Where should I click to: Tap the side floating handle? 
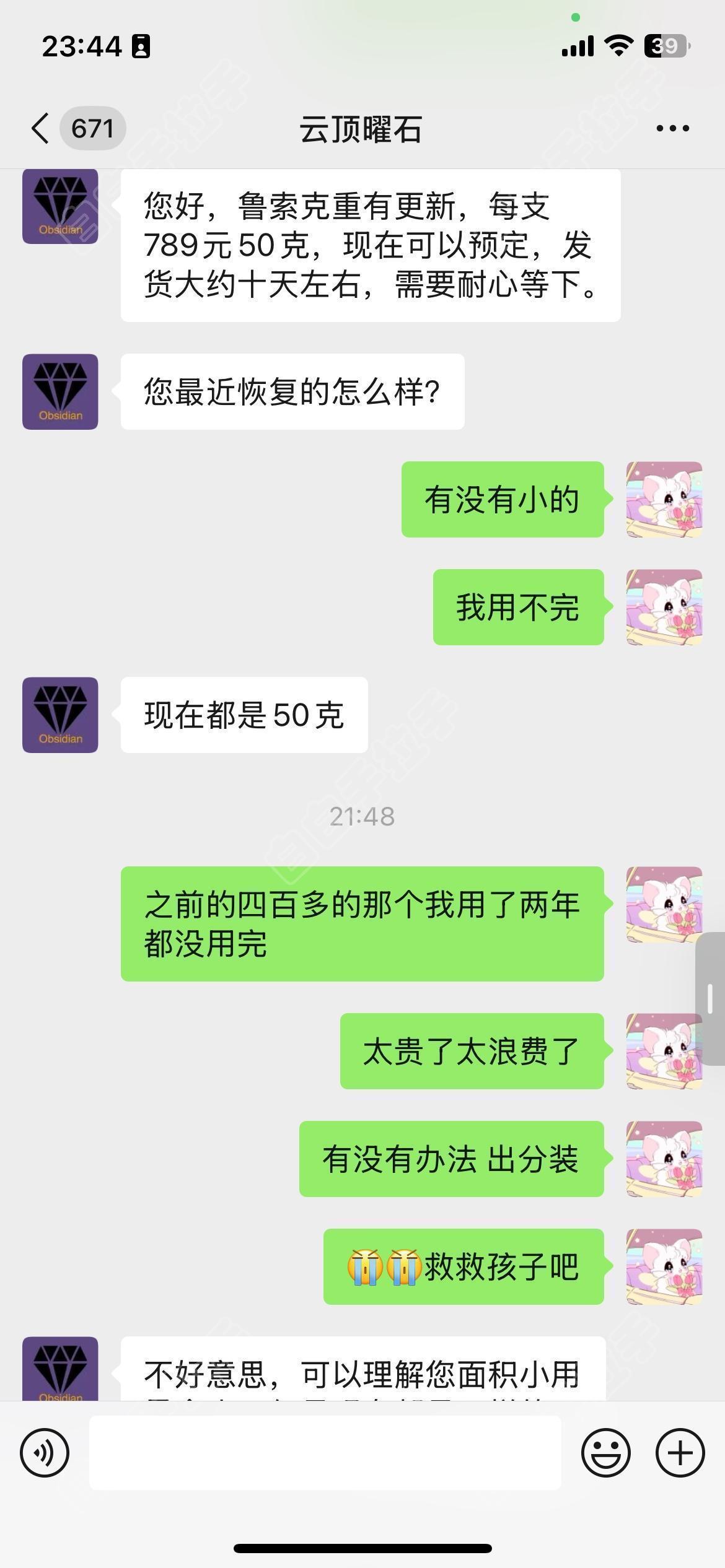711,998
